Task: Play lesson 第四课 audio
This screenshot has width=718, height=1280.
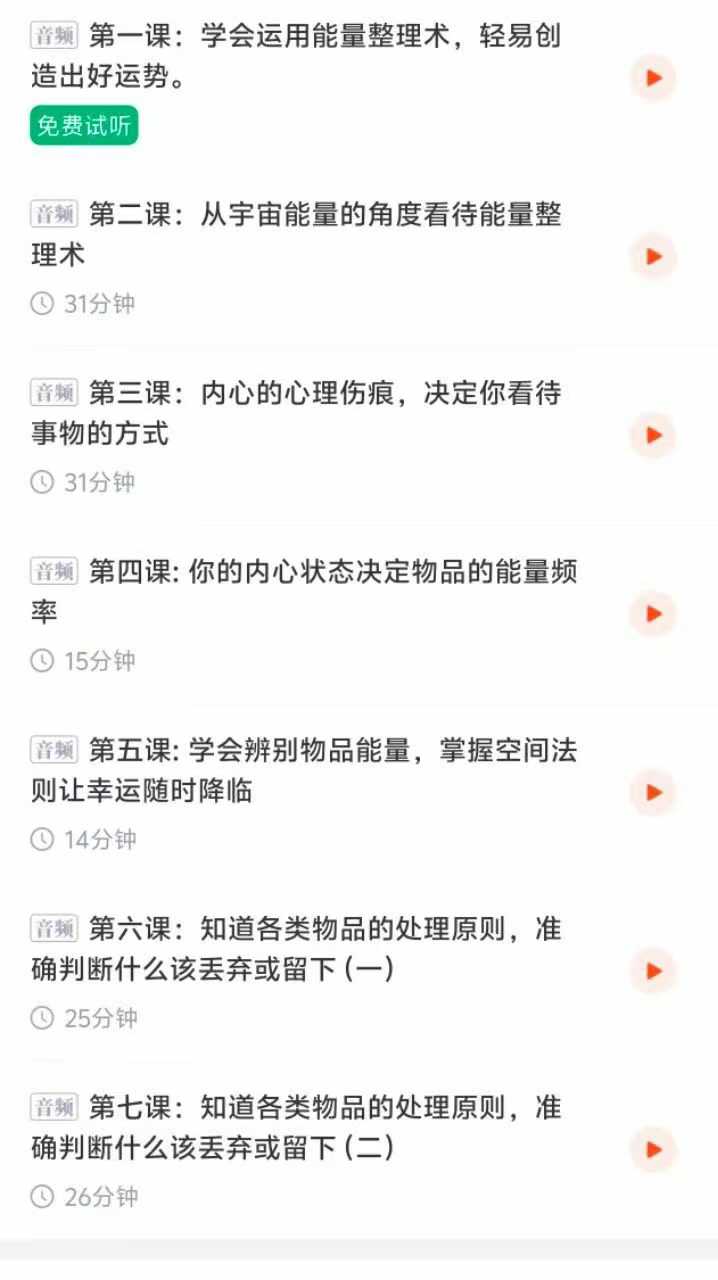Action: tap(654, 614)
